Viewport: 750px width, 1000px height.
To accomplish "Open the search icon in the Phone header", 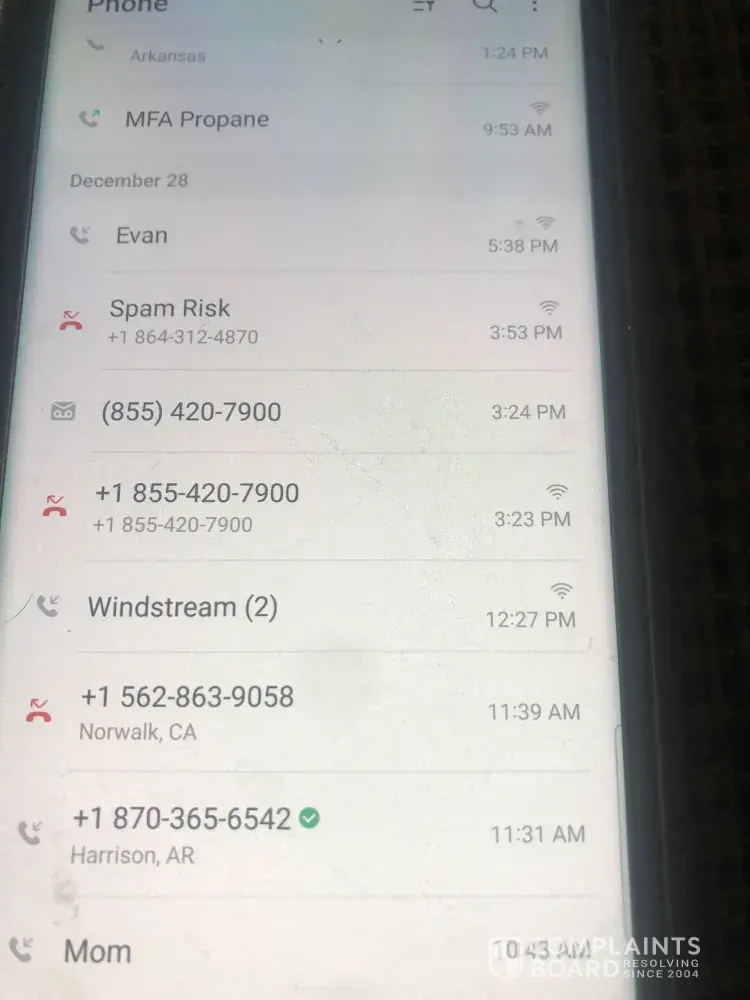I will 484,5.
